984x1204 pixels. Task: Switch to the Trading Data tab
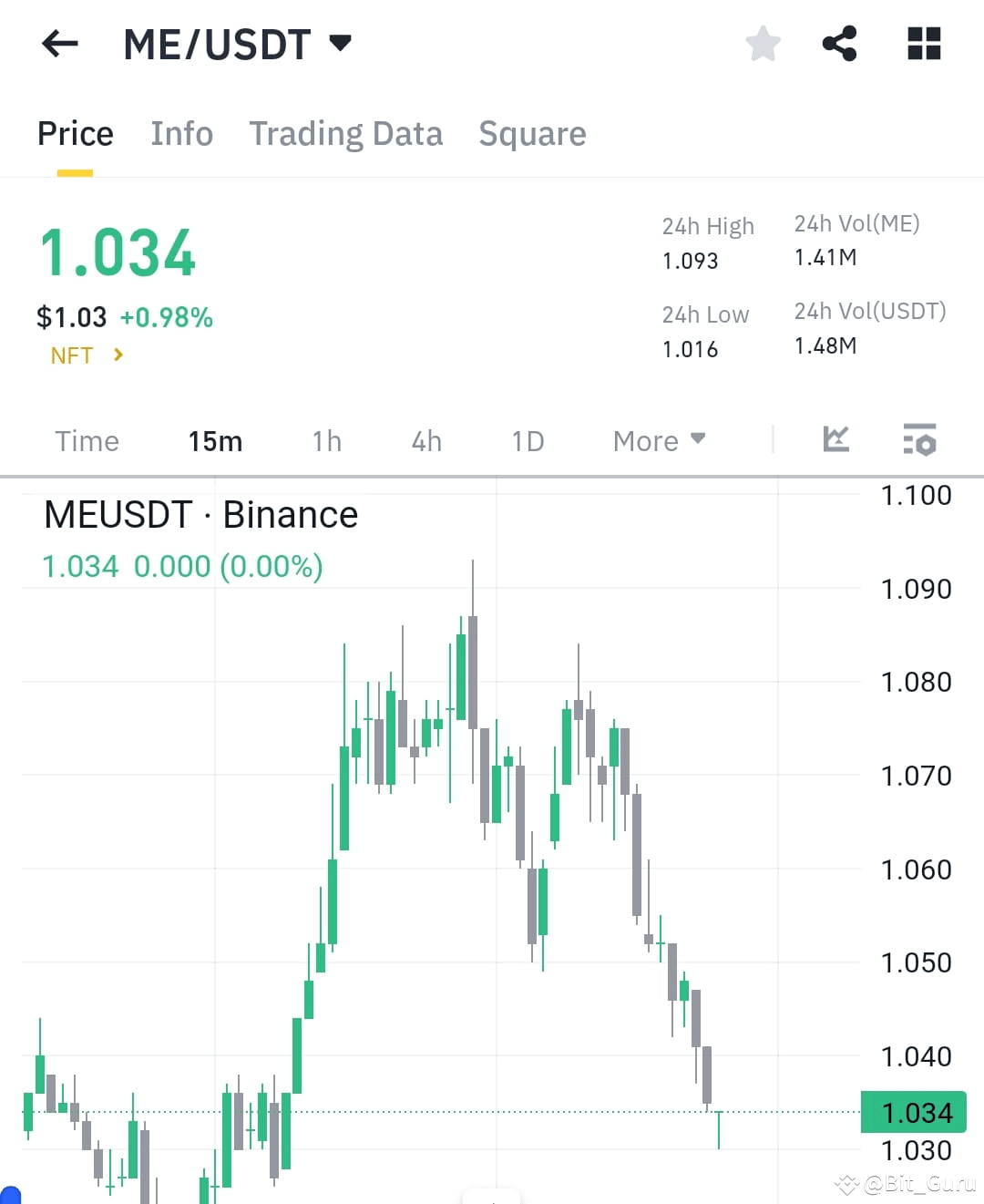[345, 134]
